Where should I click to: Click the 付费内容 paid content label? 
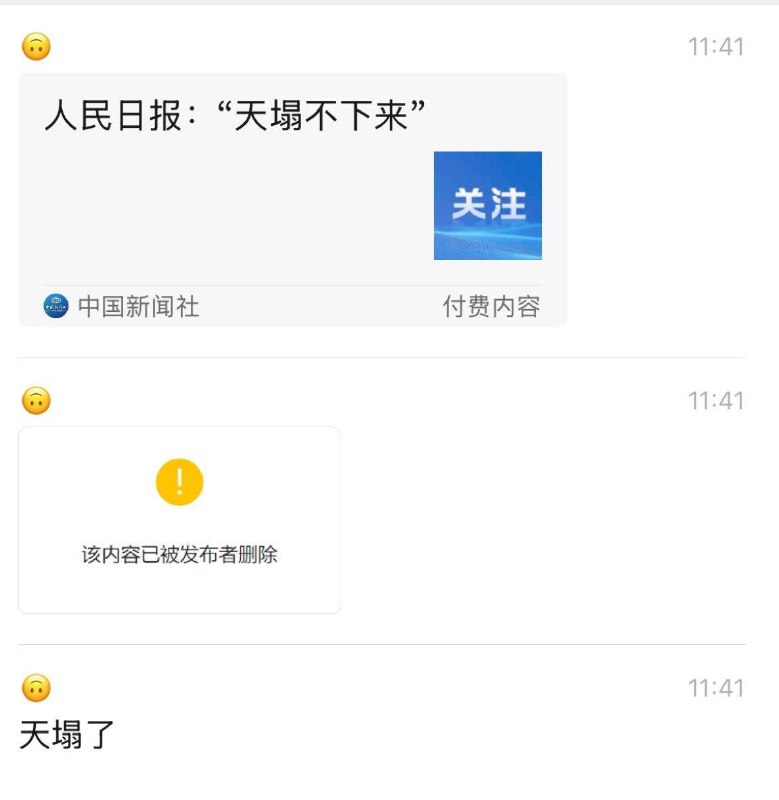pos(492,307)
